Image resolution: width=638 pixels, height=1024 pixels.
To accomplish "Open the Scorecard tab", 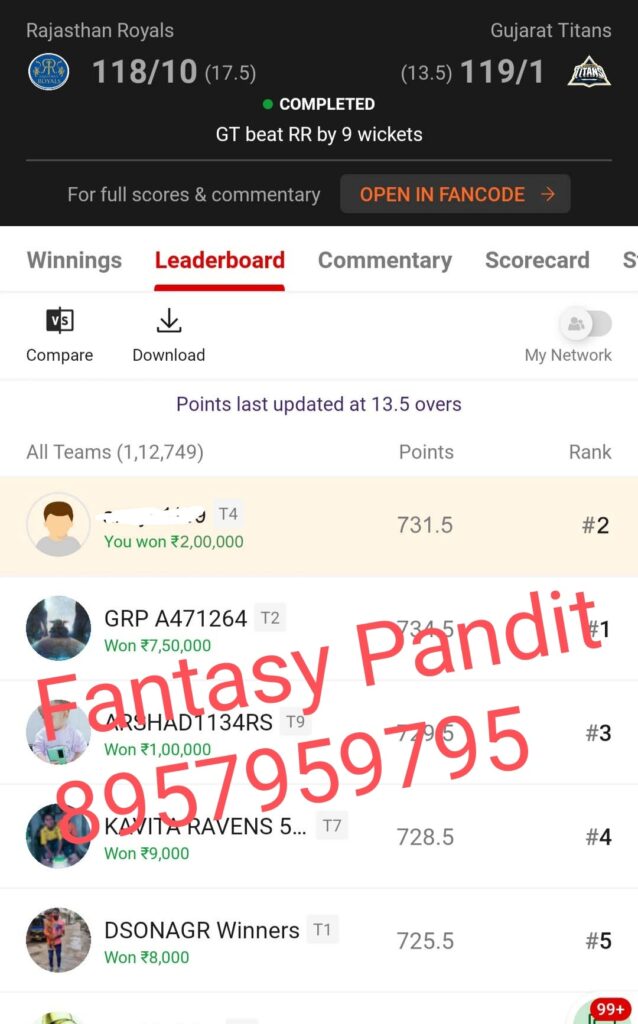I will (x=537, y=260).
